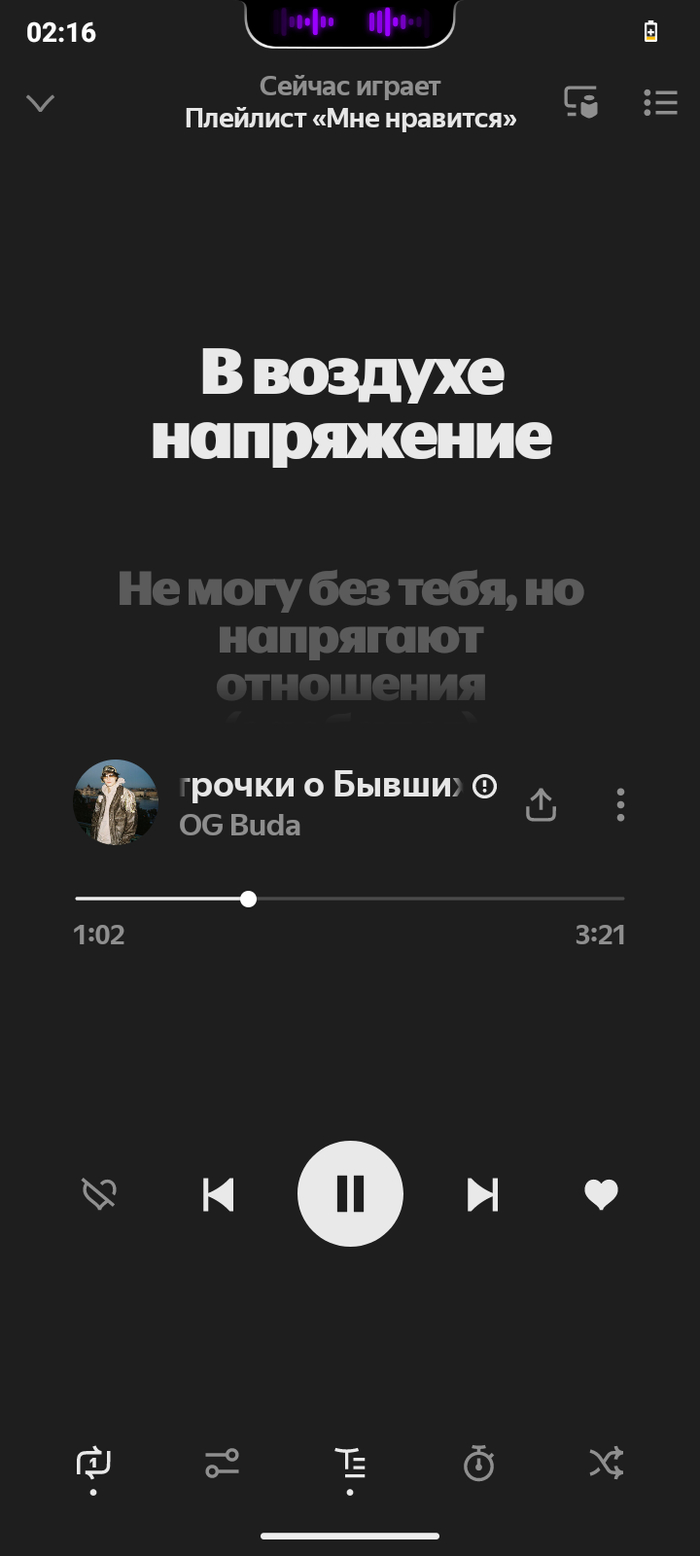Open the sleep timer
This screenshot has height=1556, width=700.
tap(478, 1464)
